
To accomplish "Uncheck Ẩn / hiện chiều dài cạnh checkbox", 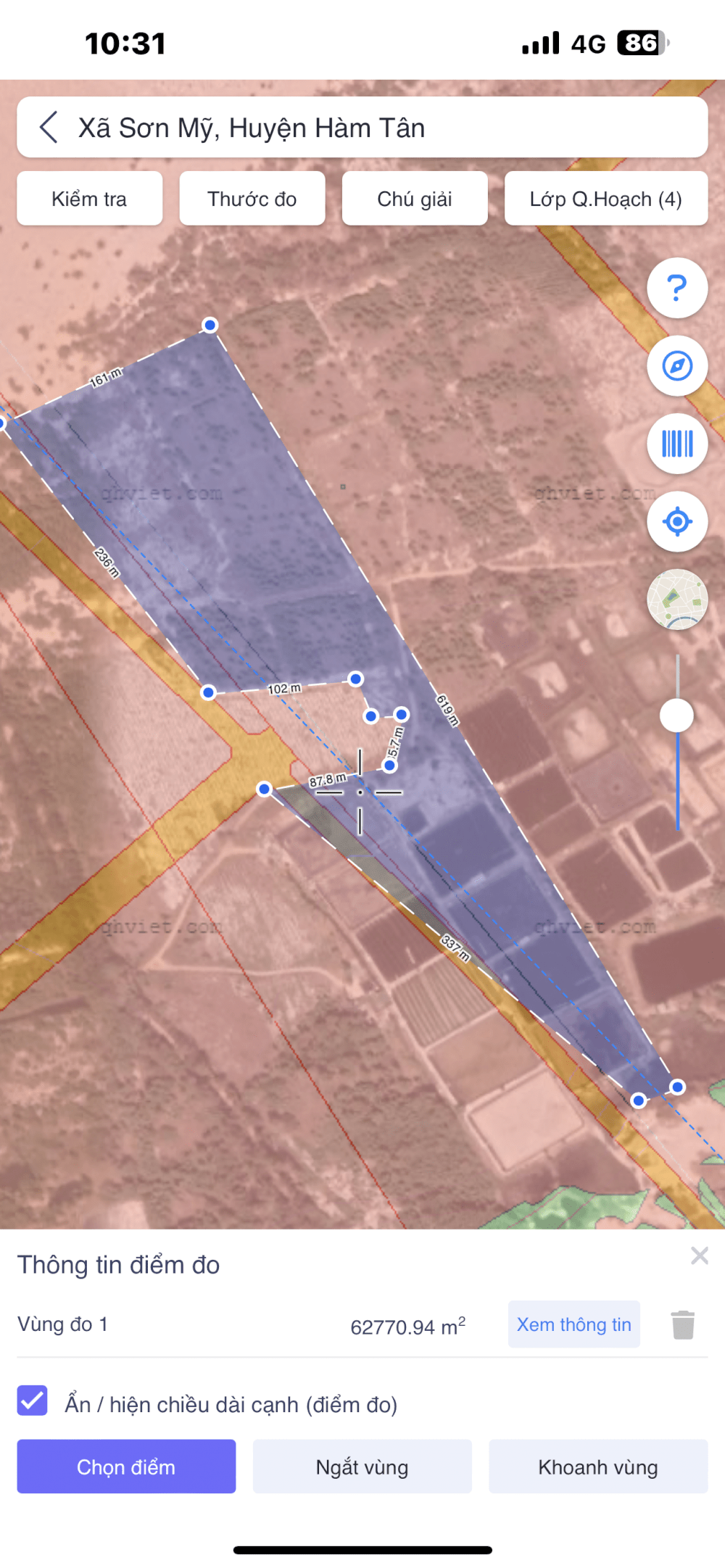I will point(33,1401).
